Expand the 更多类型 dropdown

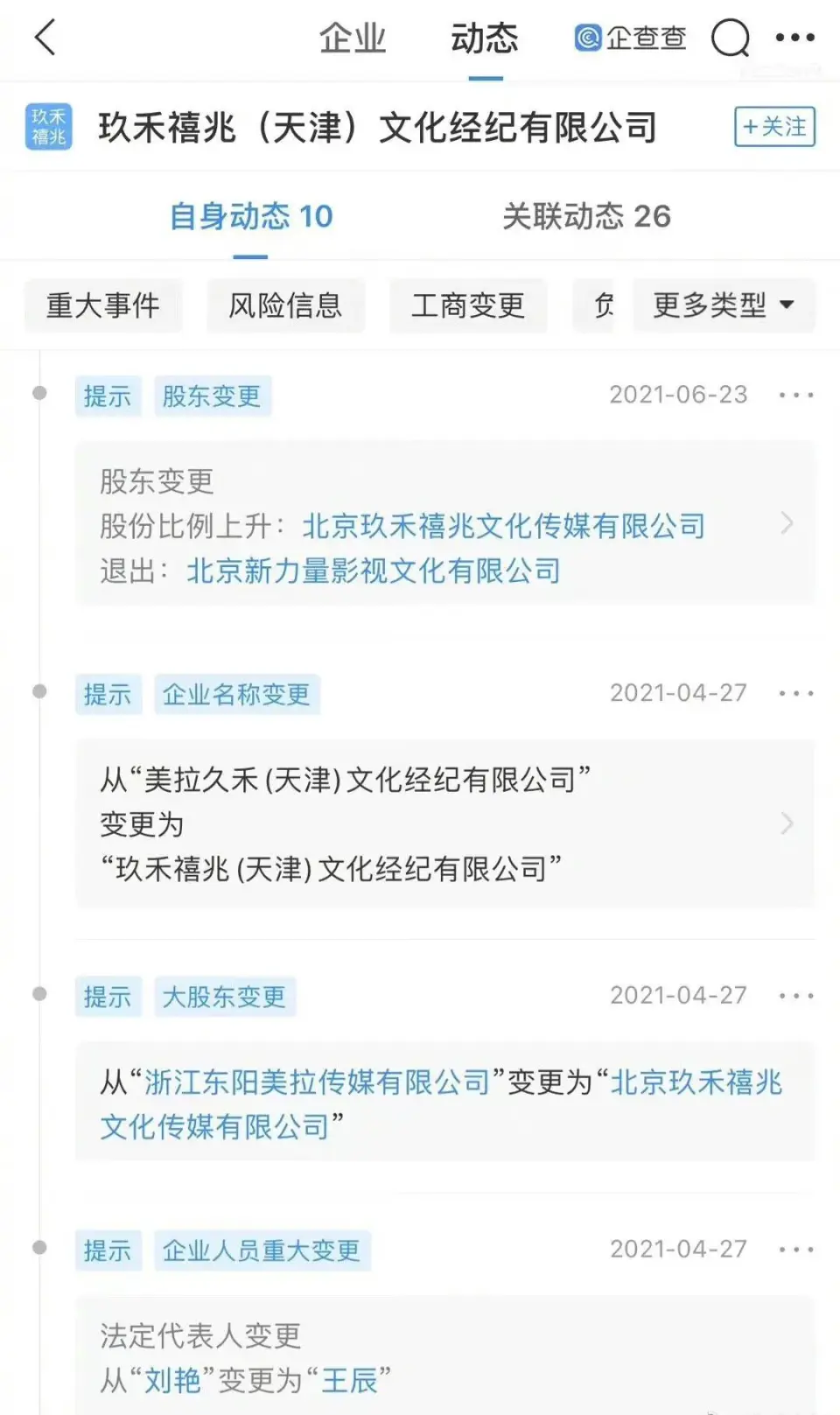724,305
